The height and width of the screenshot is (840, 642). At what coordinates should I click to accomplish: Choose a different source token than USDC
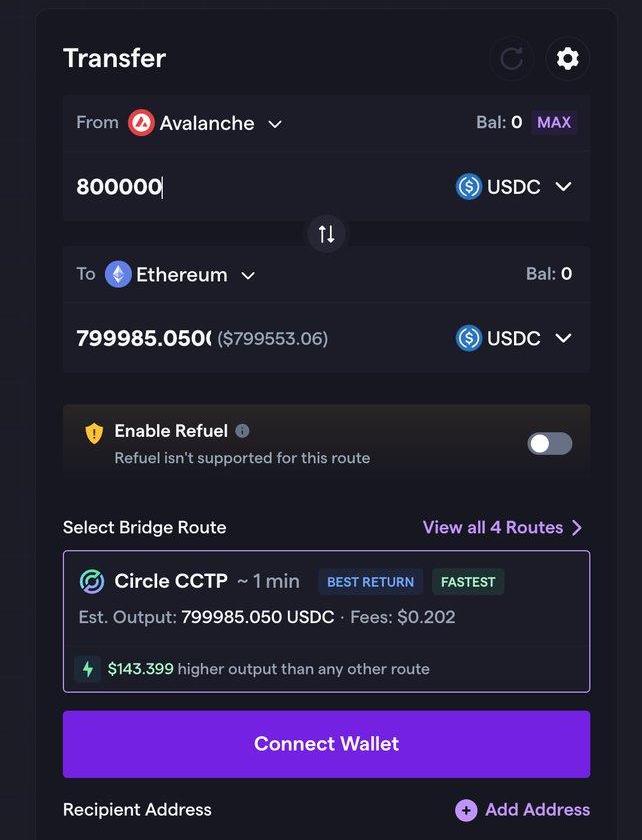tap(514, 187)
